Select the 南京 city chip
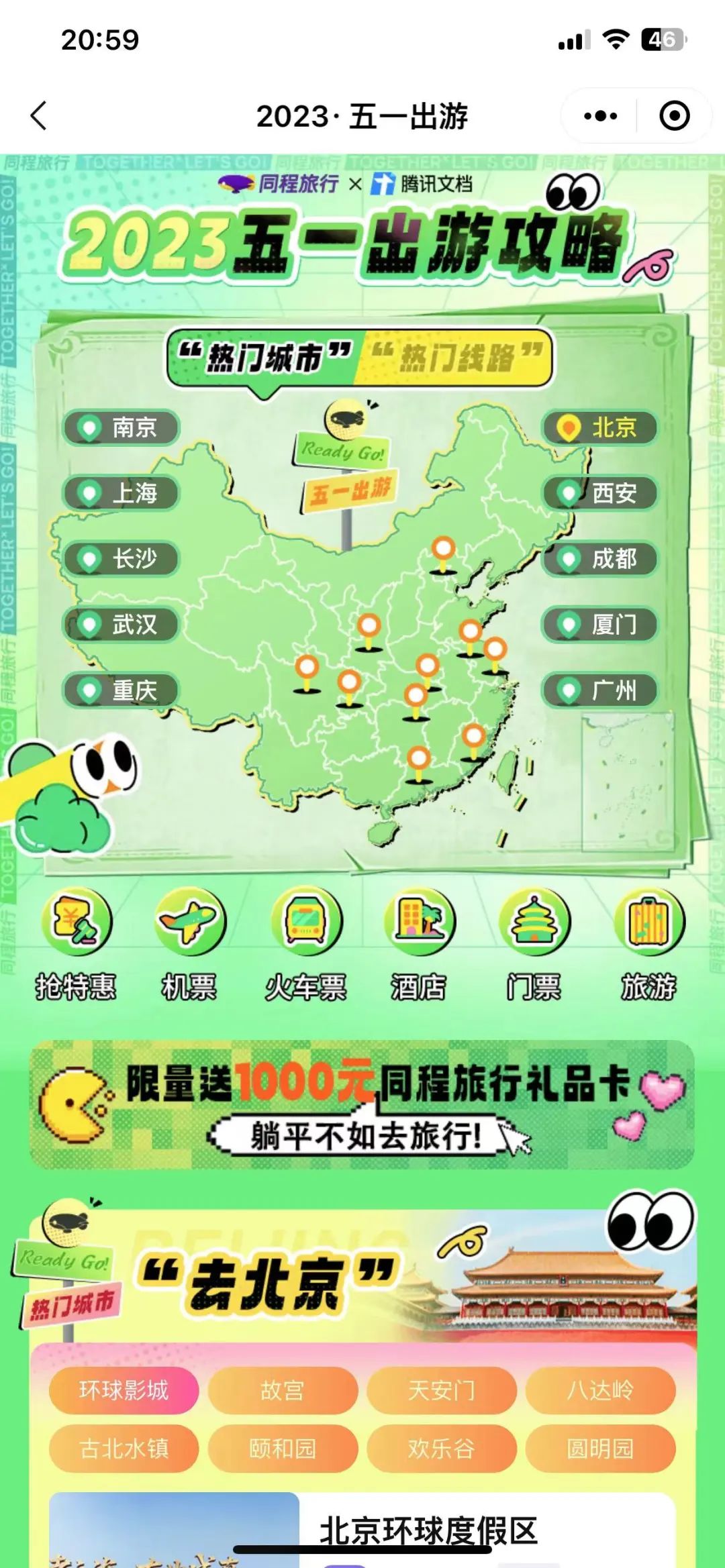Viewport: 725px width, 1568px height. [122, 427]
